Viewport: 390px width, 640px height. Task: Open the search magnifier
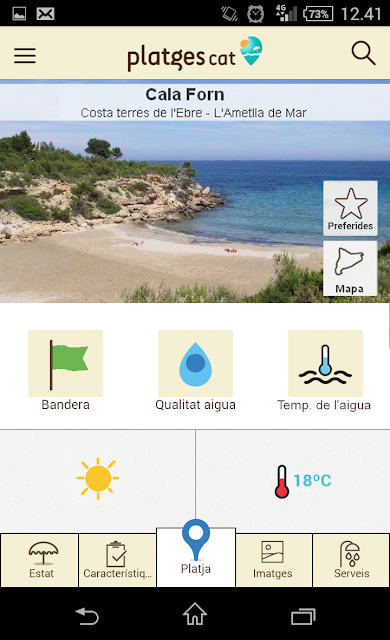(363, 53)
